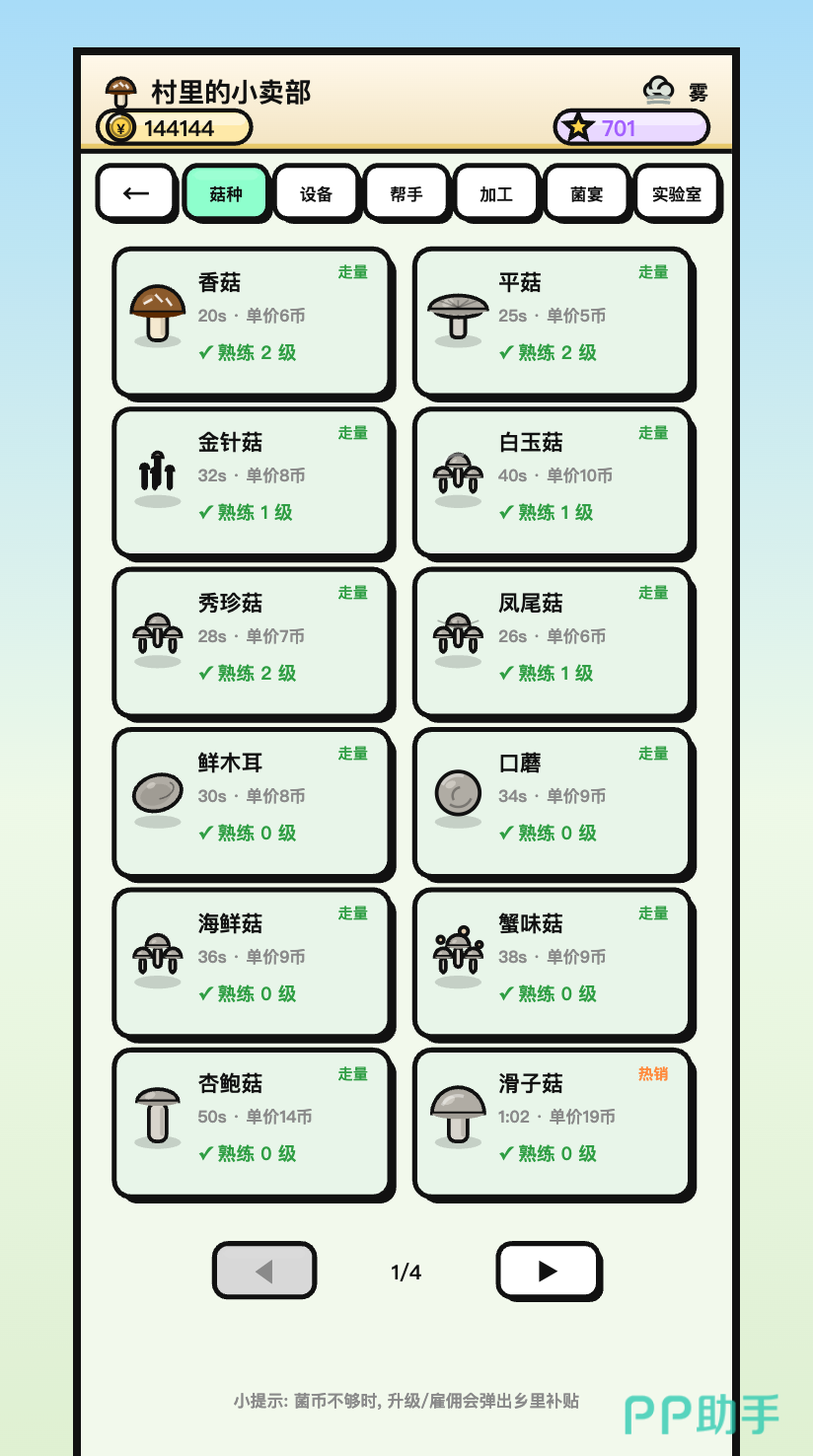Select the 凤尾菇 card

(553, 641)
